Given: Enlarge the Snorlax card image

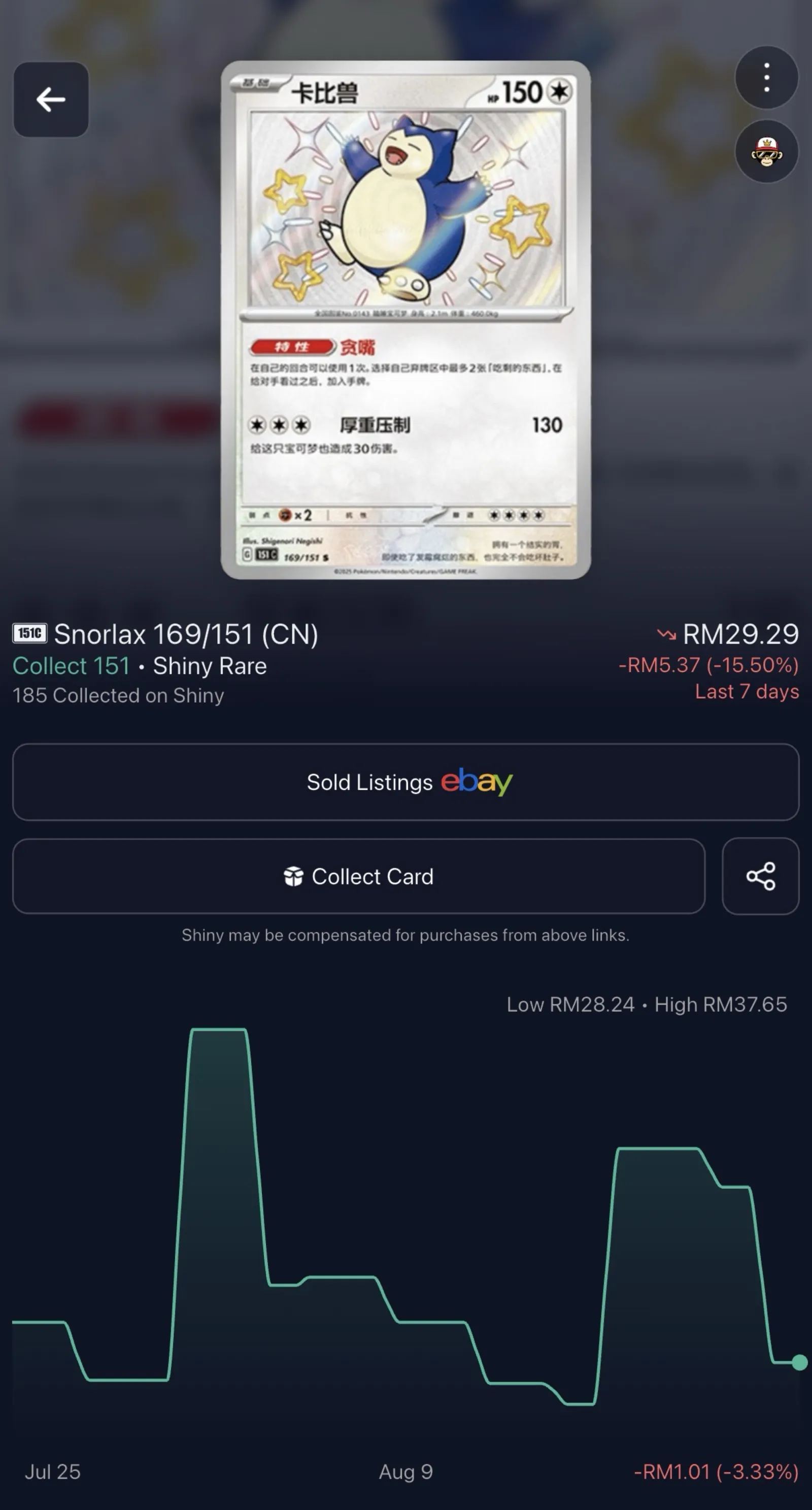Looking at the screenshot, I should pos(405,320).
